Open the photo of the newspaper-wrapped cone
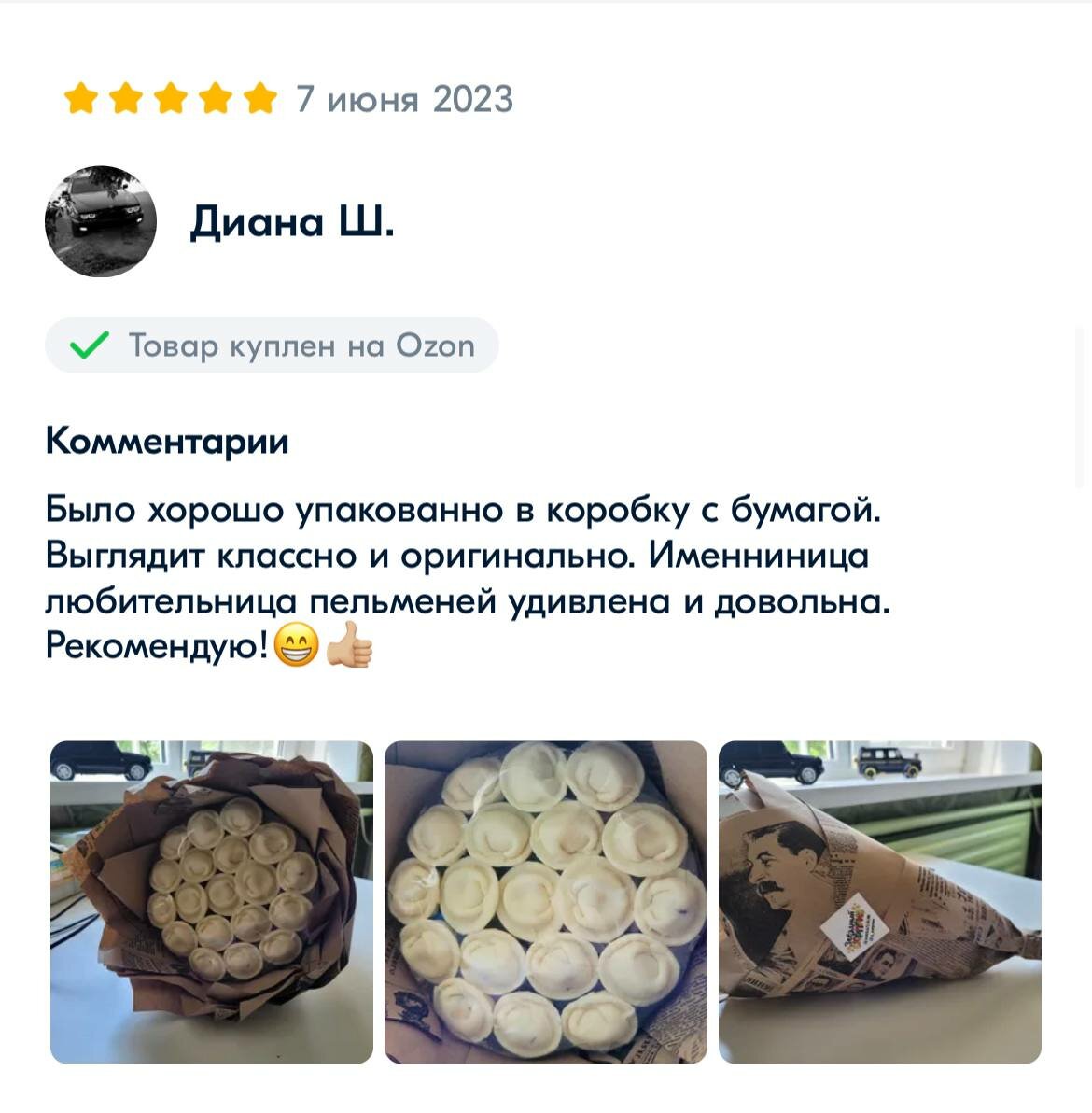The height and width of the screenshot is (1113, 1092). (880, 901)
